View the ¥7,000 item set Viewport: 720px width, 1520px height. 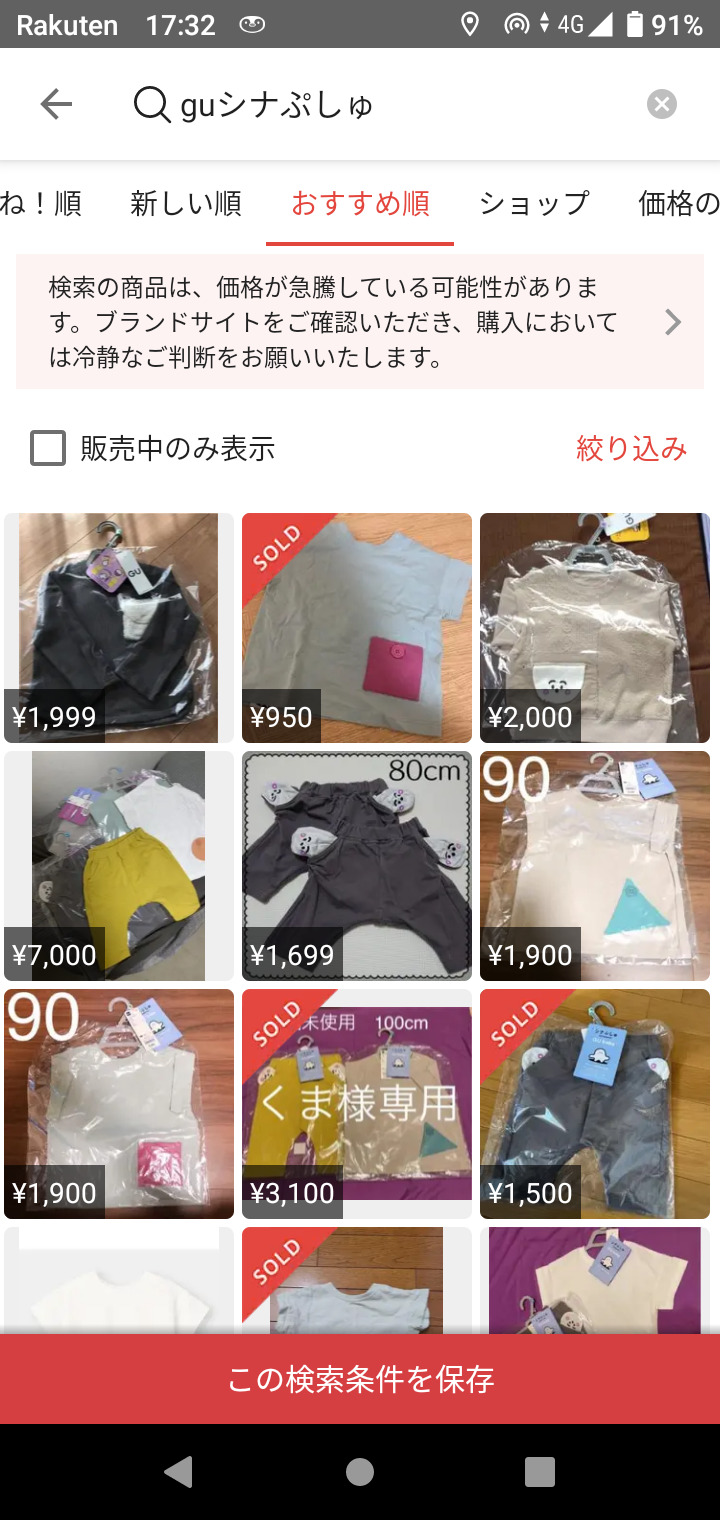coord(119,866)
